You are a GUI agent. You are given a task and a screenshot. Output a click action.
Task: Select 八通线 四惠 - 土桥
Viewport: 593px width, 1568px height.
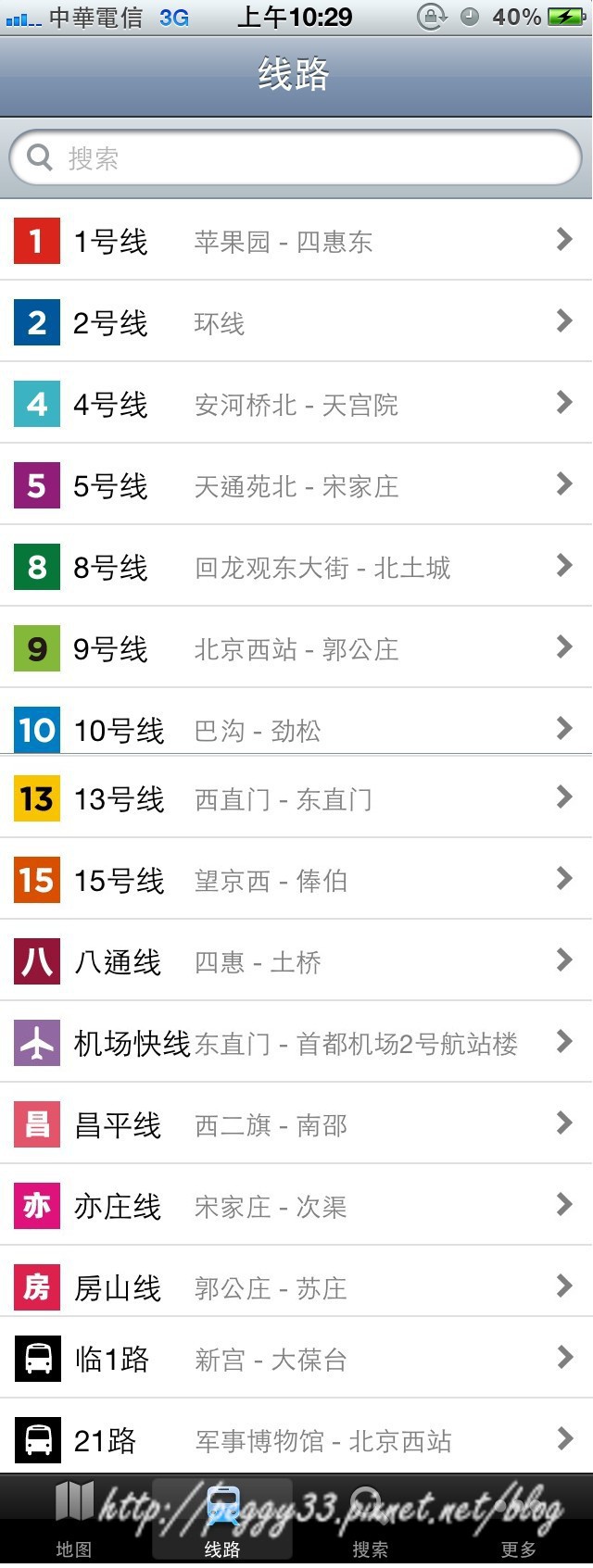point(296,961)
